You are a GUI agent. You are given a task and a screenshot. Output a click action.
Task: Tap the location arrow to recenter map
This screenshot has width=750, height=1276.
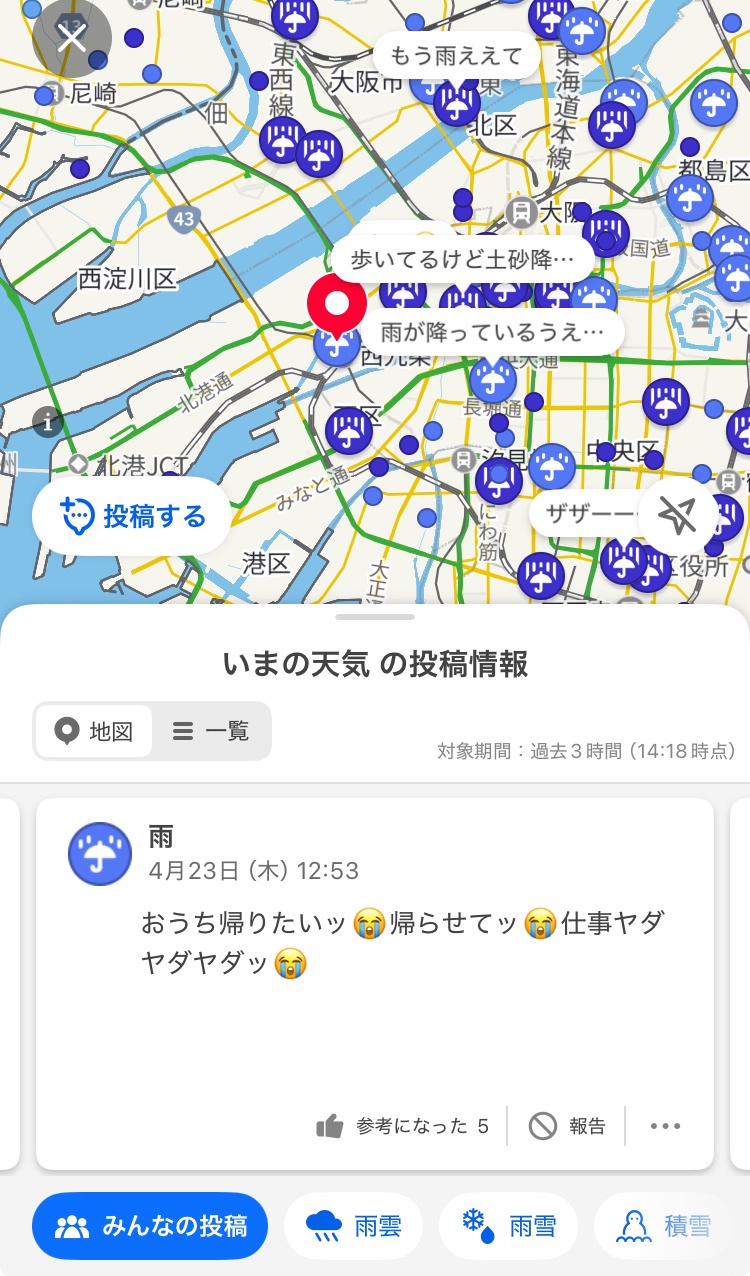tap(677, 516)
